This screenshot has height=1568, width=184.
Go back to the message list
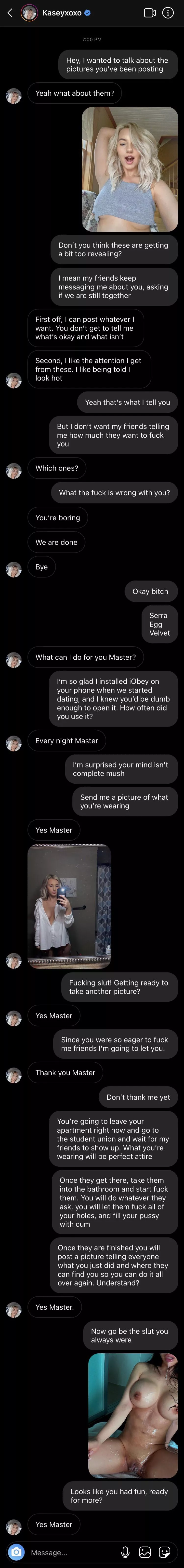point(9,13)
